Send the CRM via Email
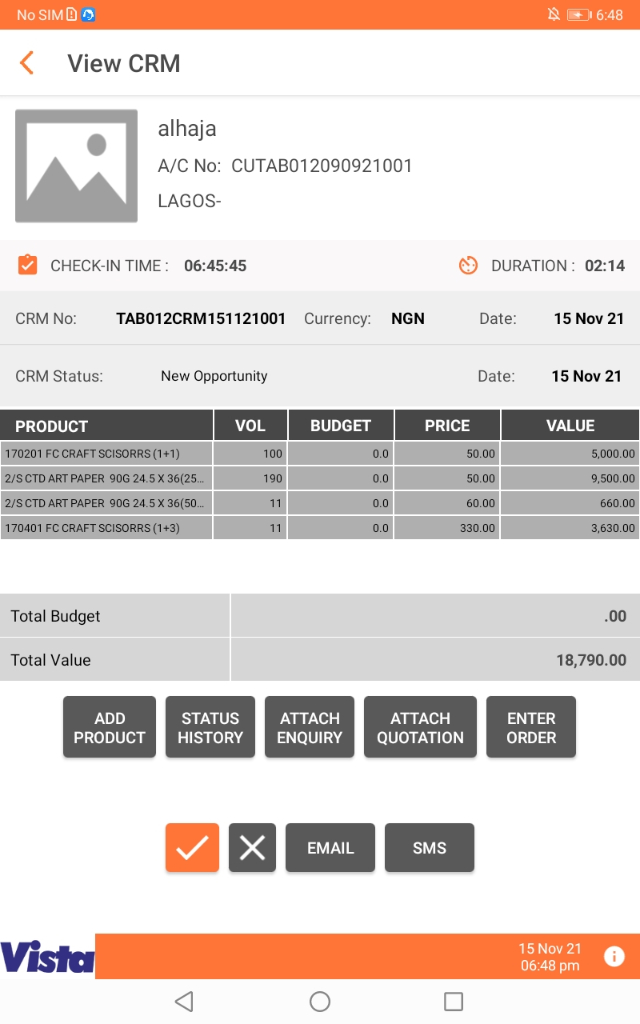The width and height of the screenshot is (640, 1024). [330, 848]
